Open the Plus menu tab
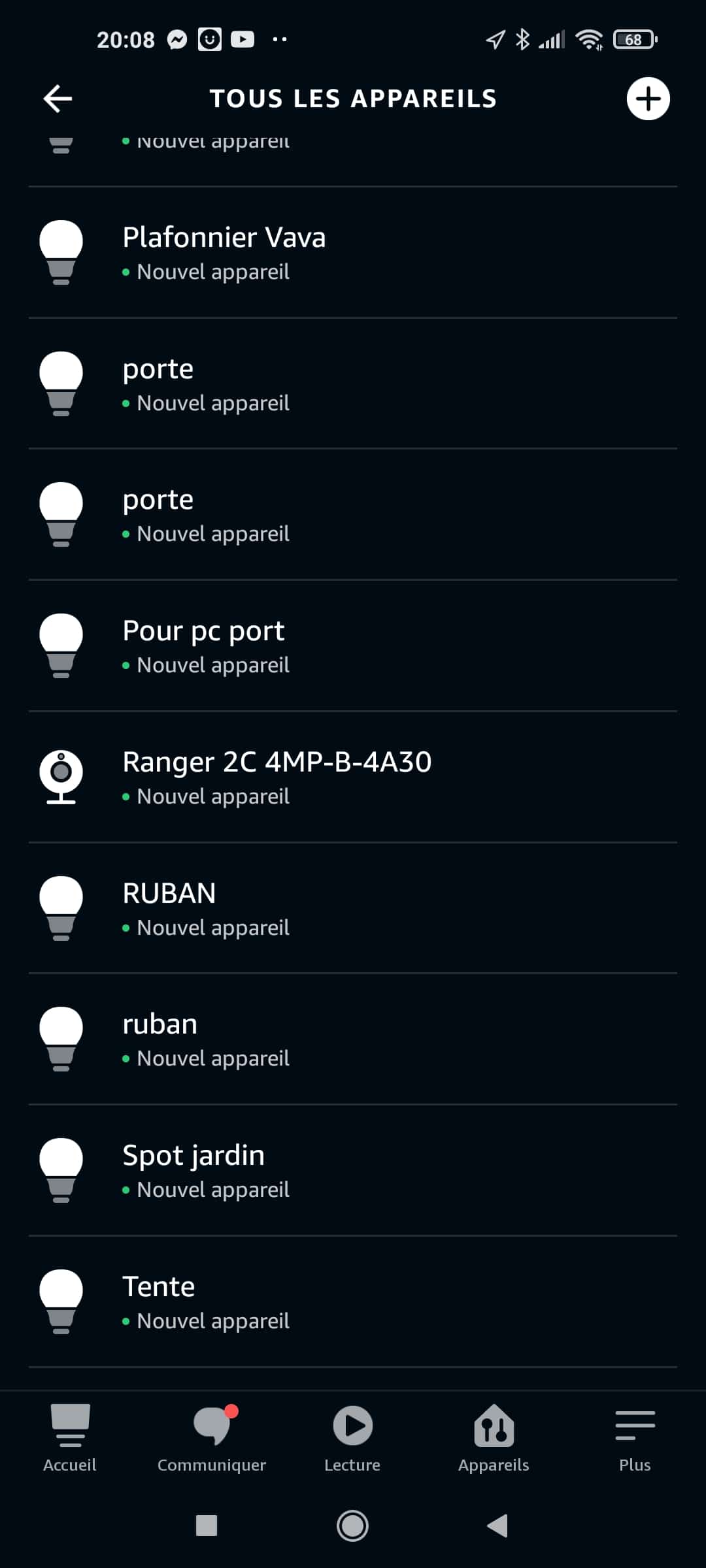The height and width of the screenshot is (1568, 706). pyautogui.click(x=635, y=1439)
